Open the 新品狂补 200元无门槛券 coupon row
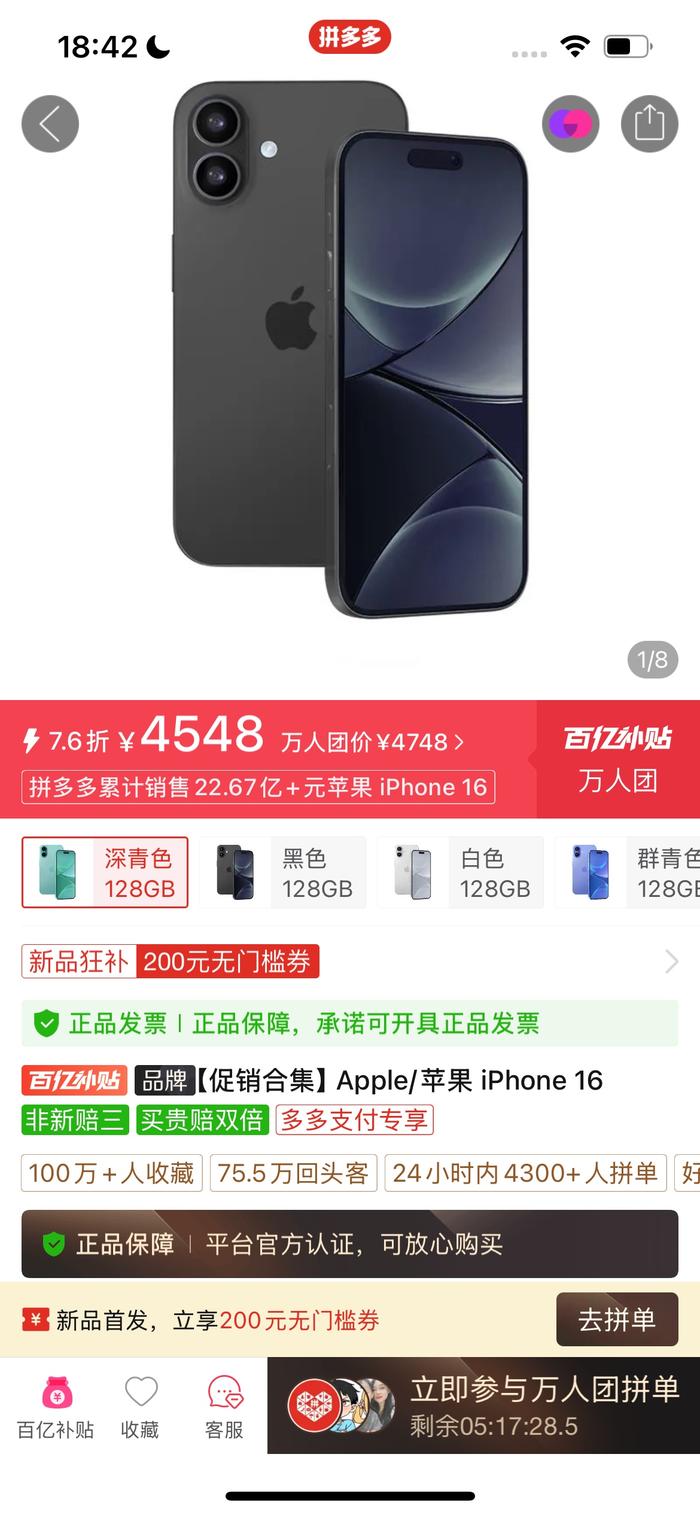 [350, 961]
